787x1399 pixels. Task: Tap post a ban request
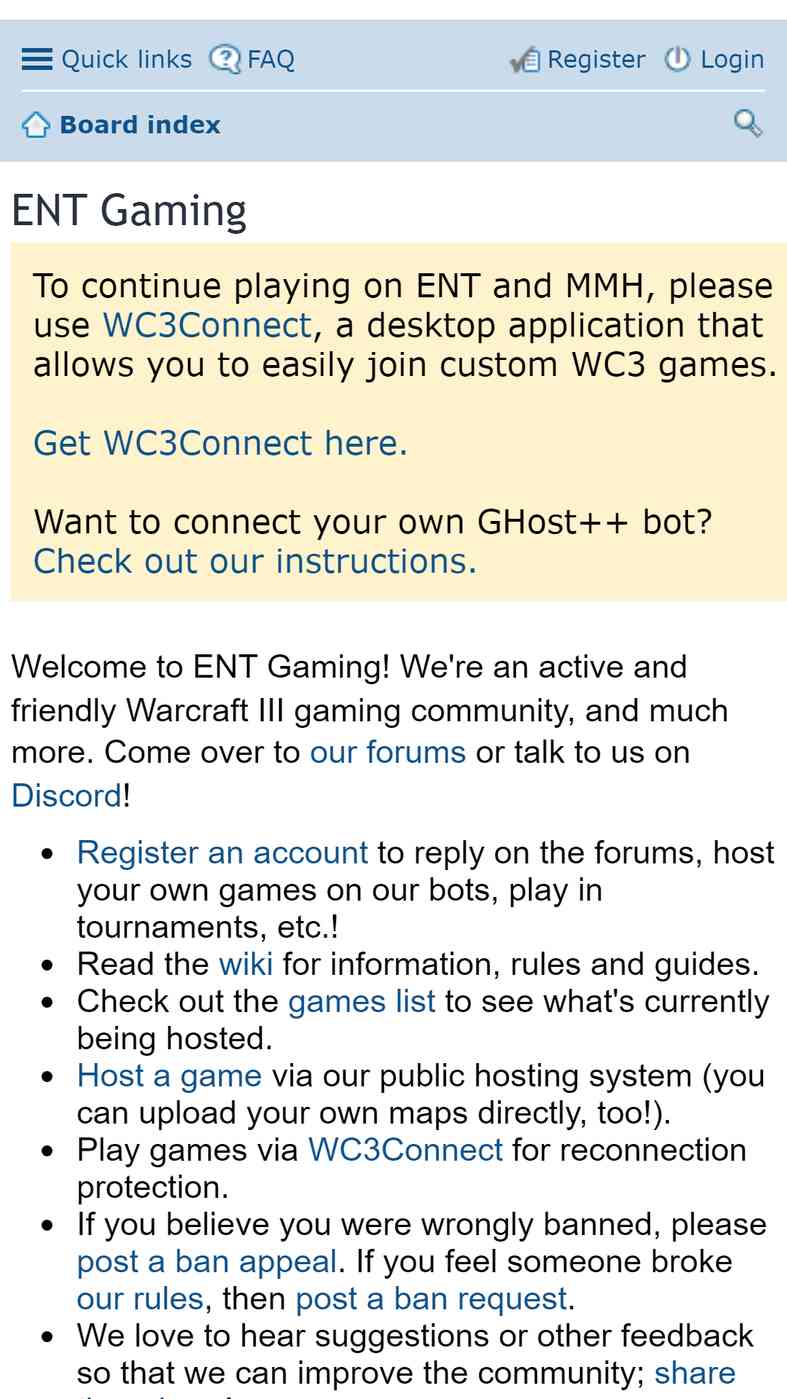[432, 1299]
